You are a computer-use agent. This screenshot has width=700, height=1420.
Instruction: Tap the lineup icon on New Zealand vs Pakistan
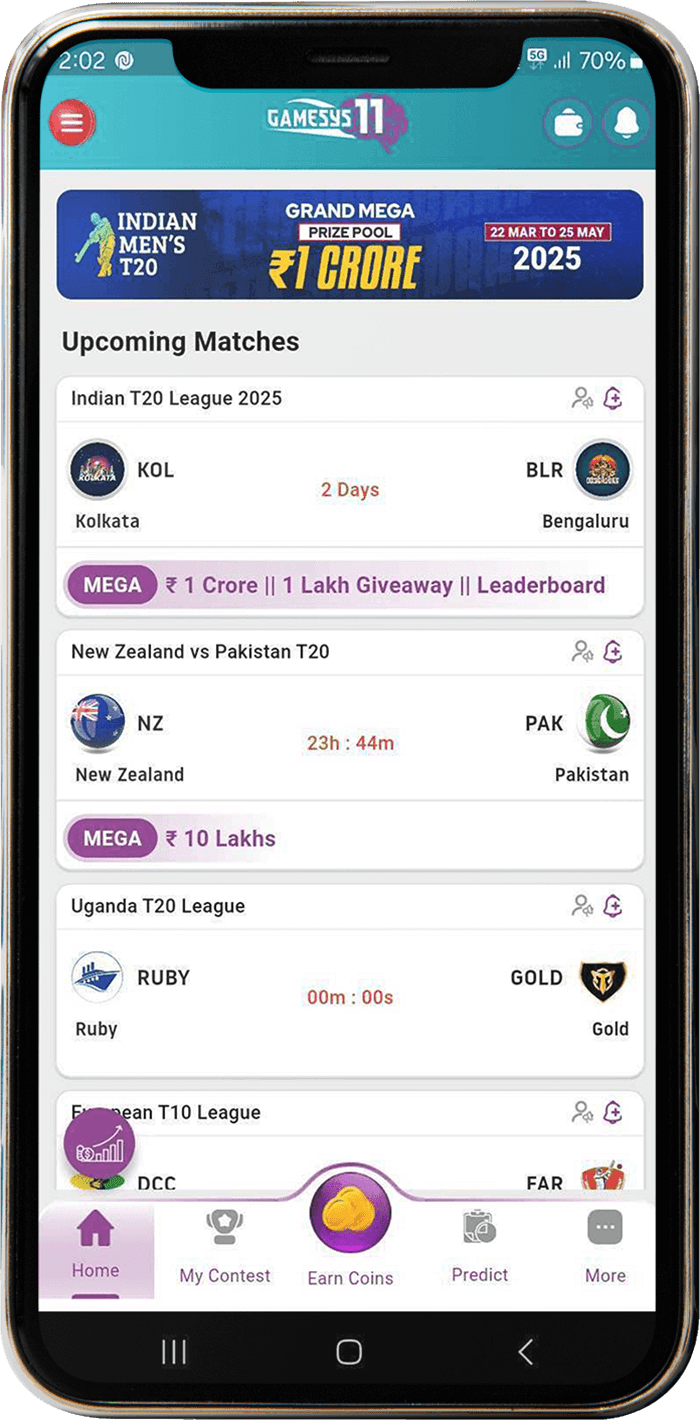[582, 652]
